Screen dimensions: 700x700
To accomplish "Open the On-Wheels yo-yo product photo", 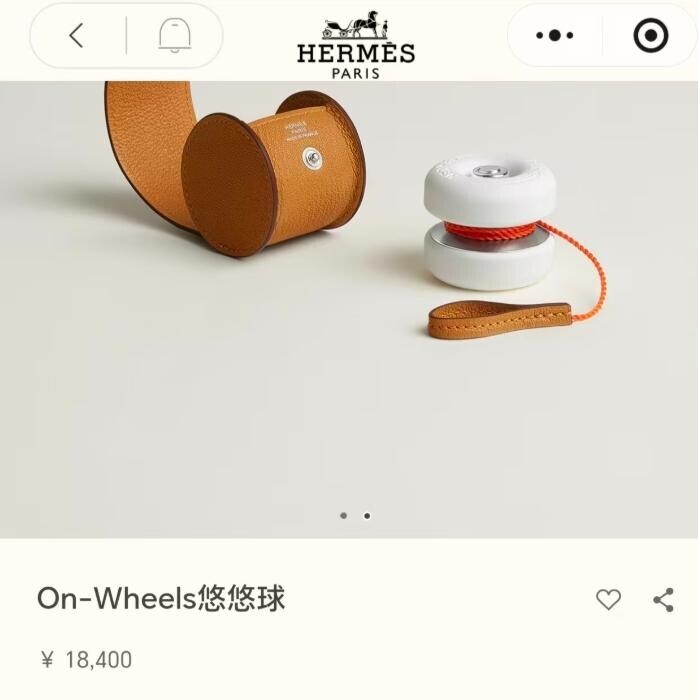I will point(349,300).
